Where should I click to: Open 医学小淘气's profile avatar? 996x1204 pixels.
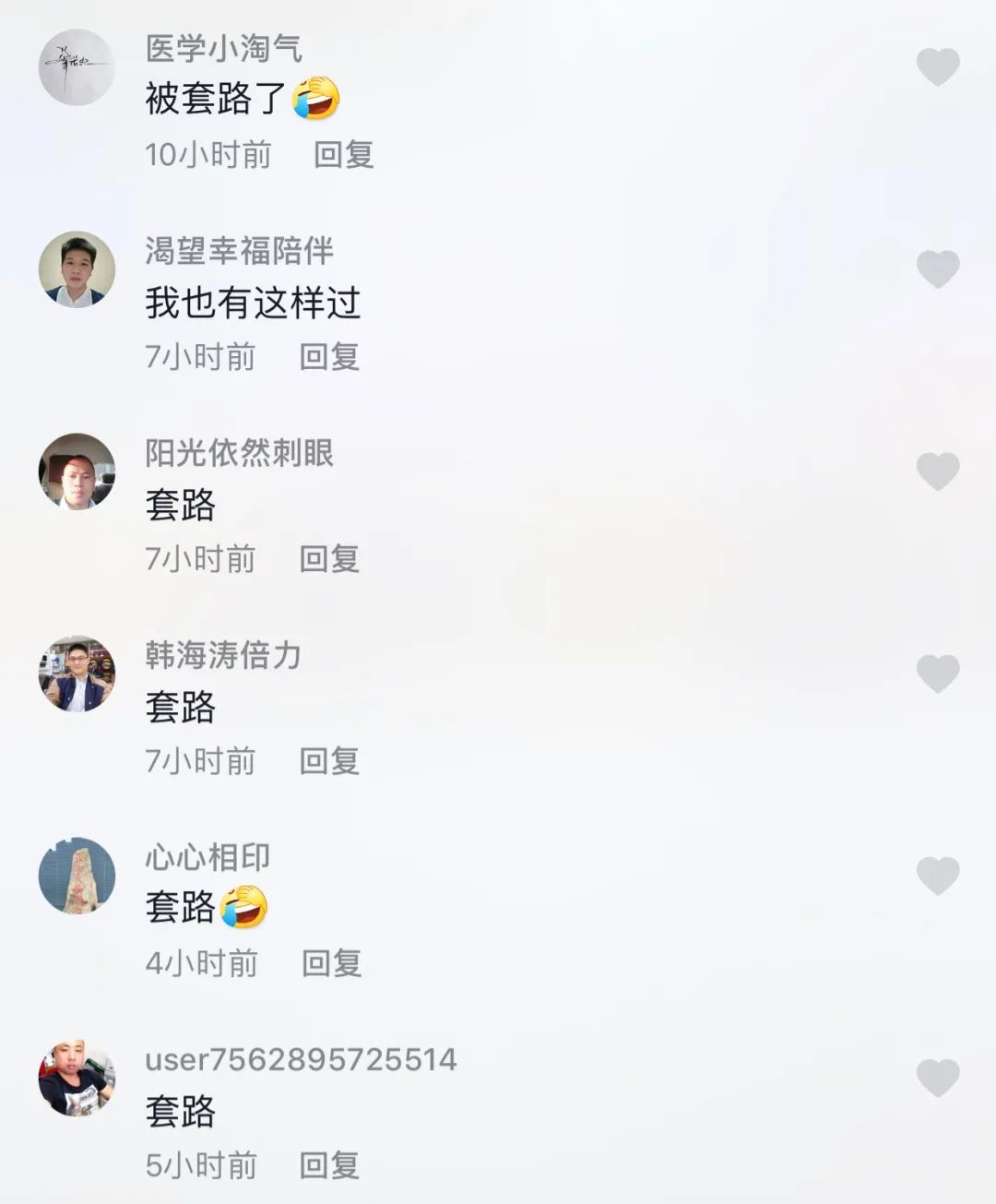77,67
